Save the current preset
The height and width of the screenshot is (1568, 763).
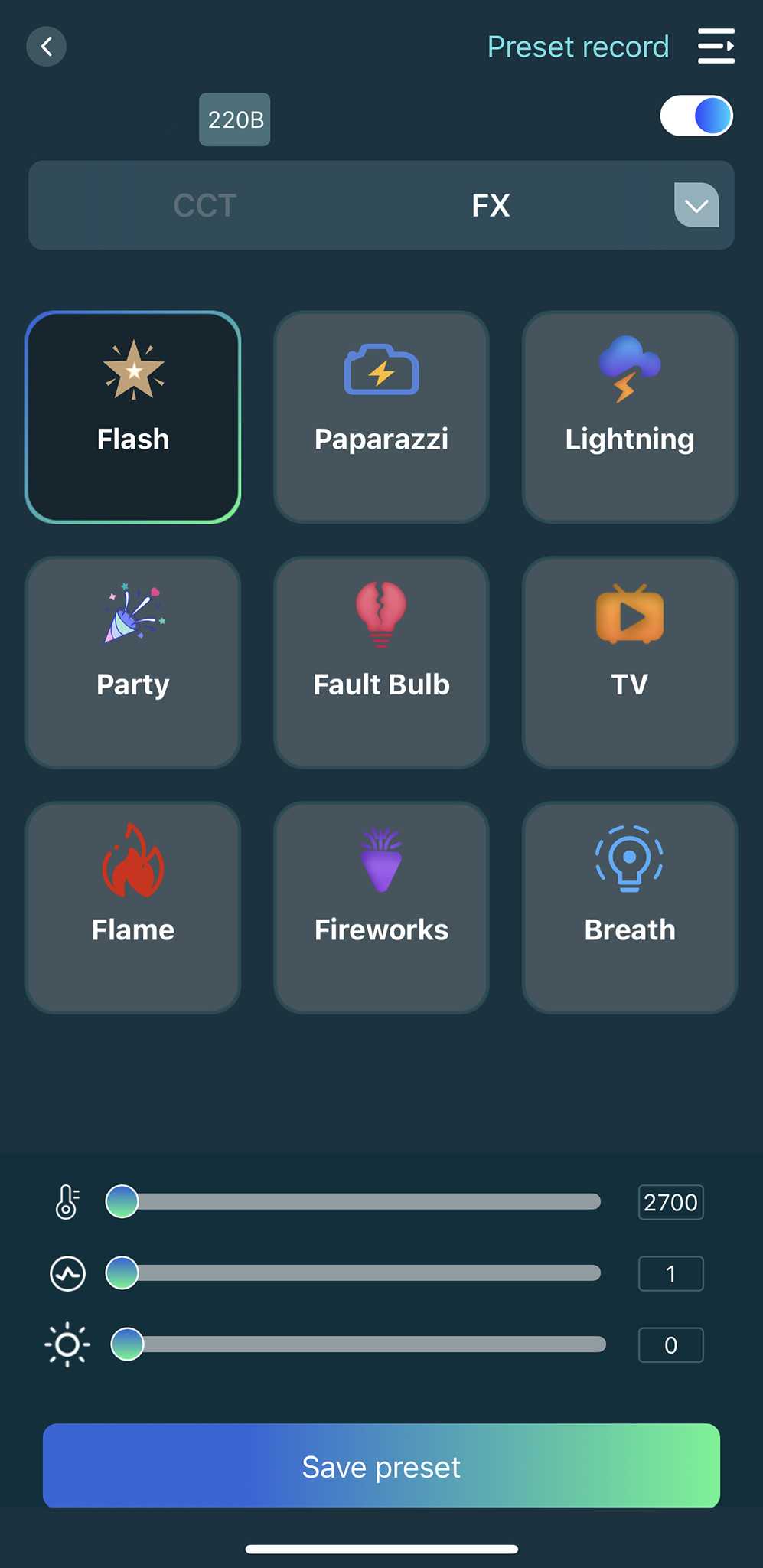pos(381,1466)
